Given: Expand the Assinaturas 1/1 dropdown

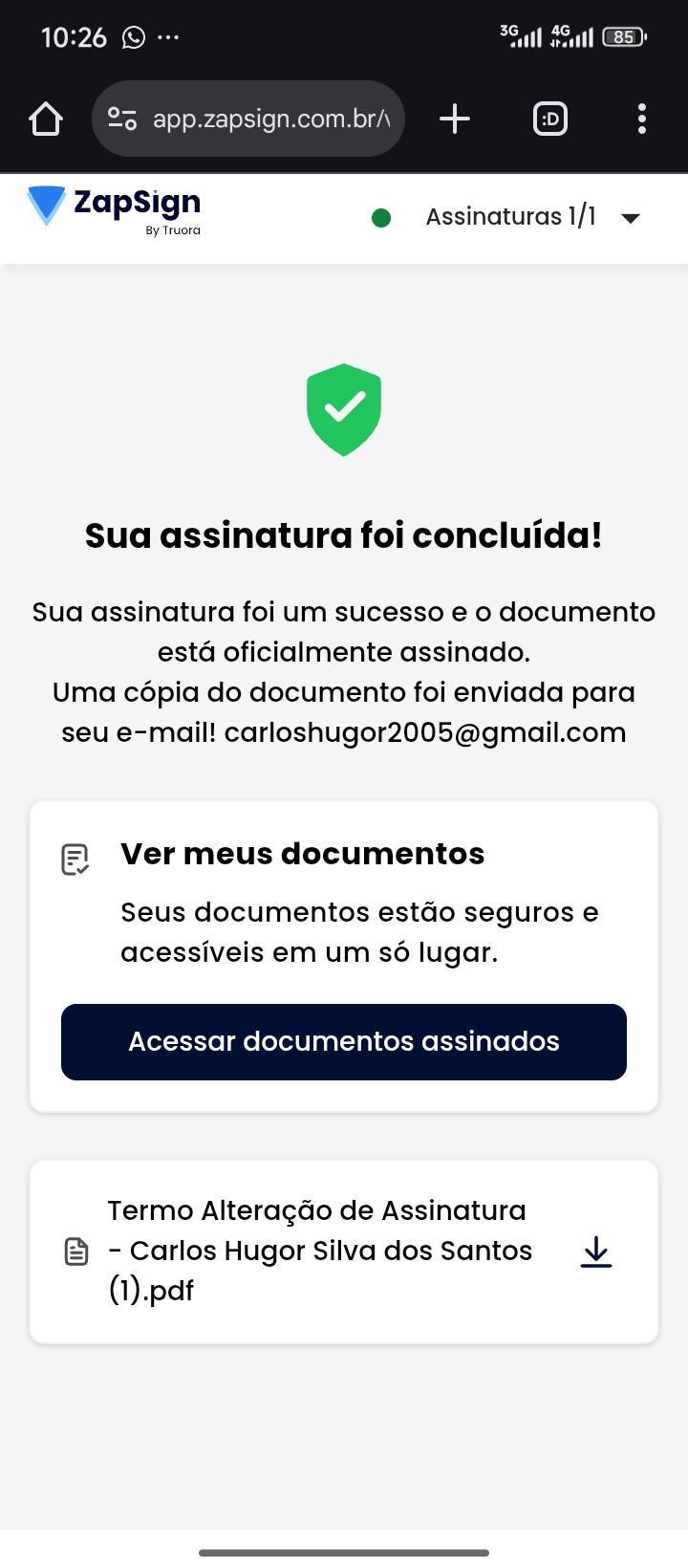Looking at the screenshot, I should pos(630,218).
